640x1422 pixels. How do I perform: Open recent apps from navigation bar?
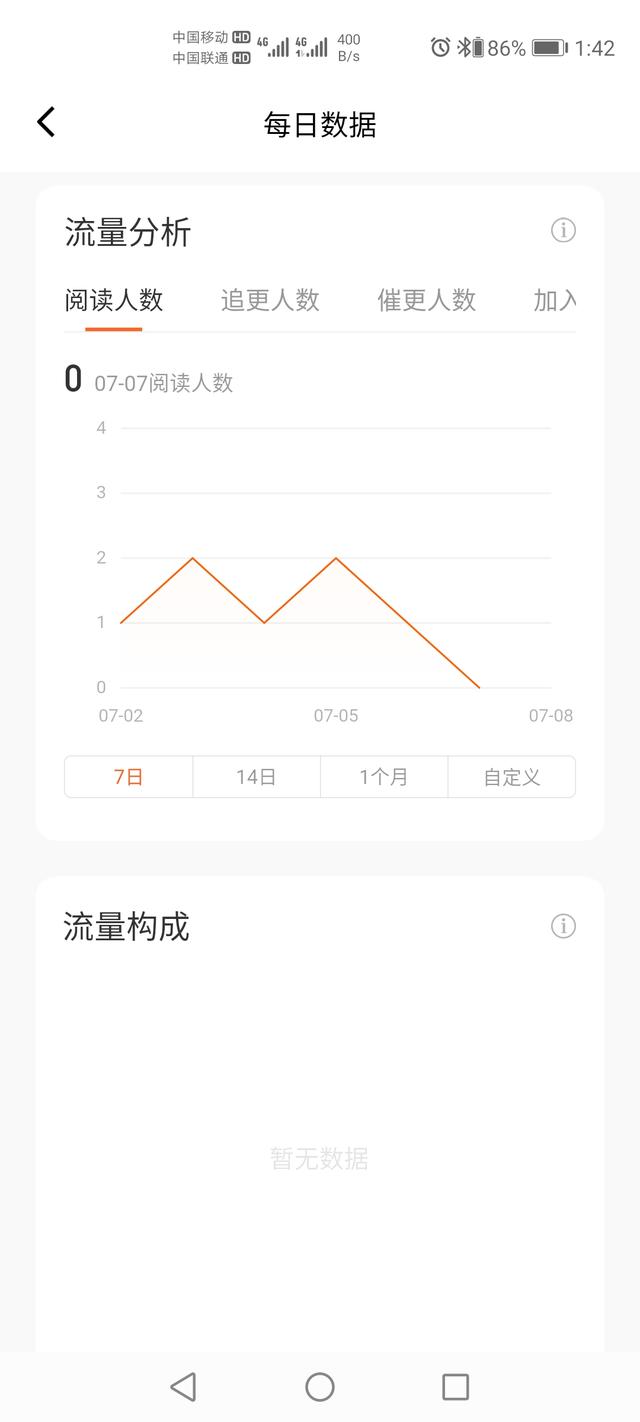click(456, 1387)
